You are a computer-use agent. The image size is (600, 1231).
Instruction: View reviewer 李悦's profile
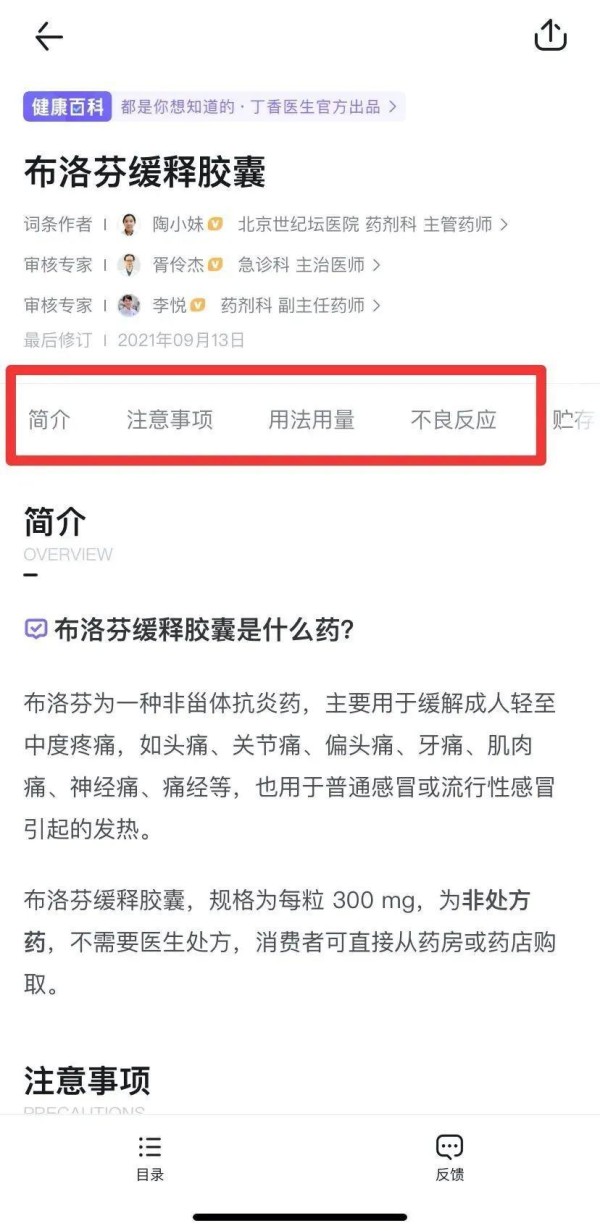[170, 305]
